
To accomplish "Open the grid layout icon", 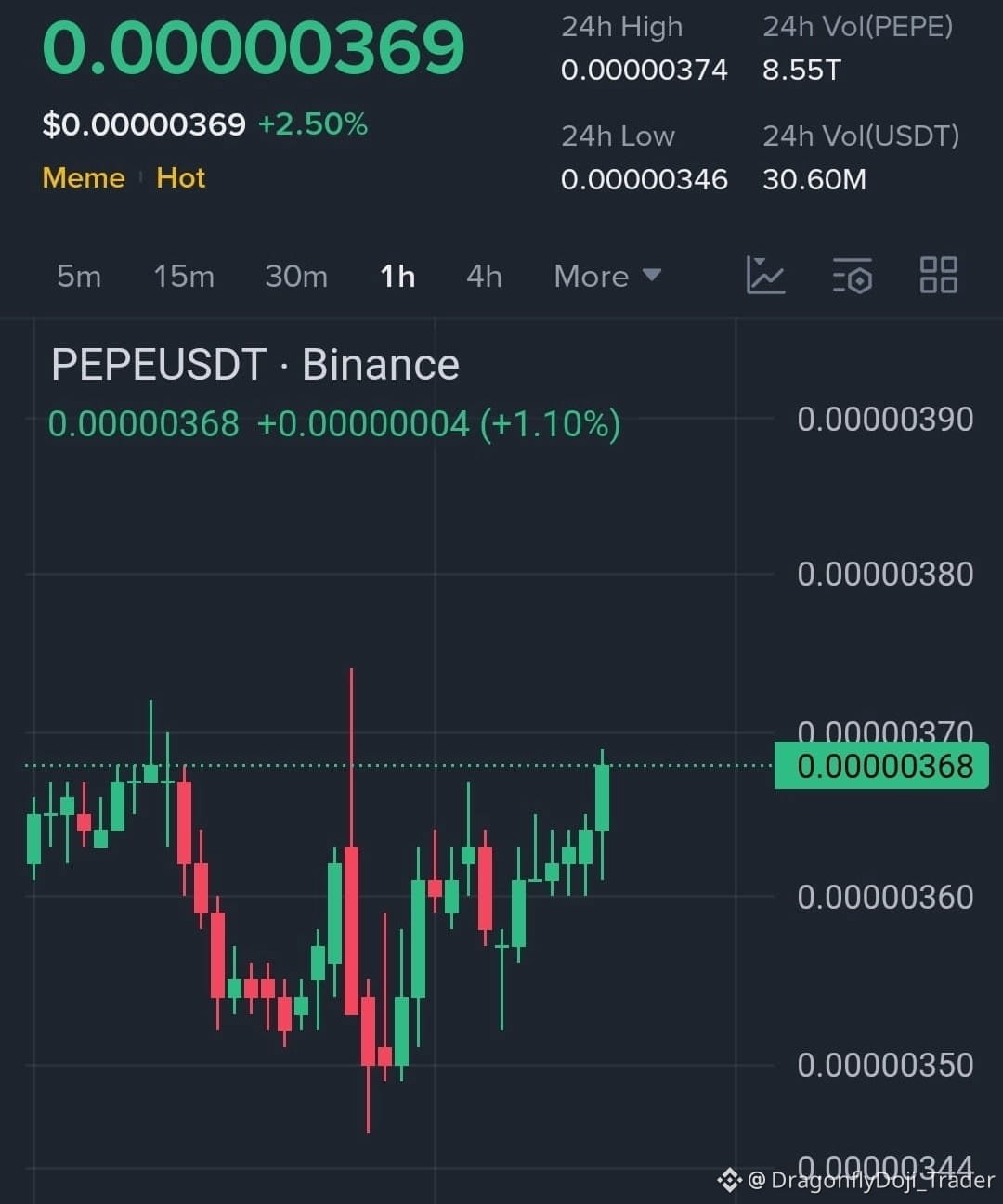I will pos(938,276).
